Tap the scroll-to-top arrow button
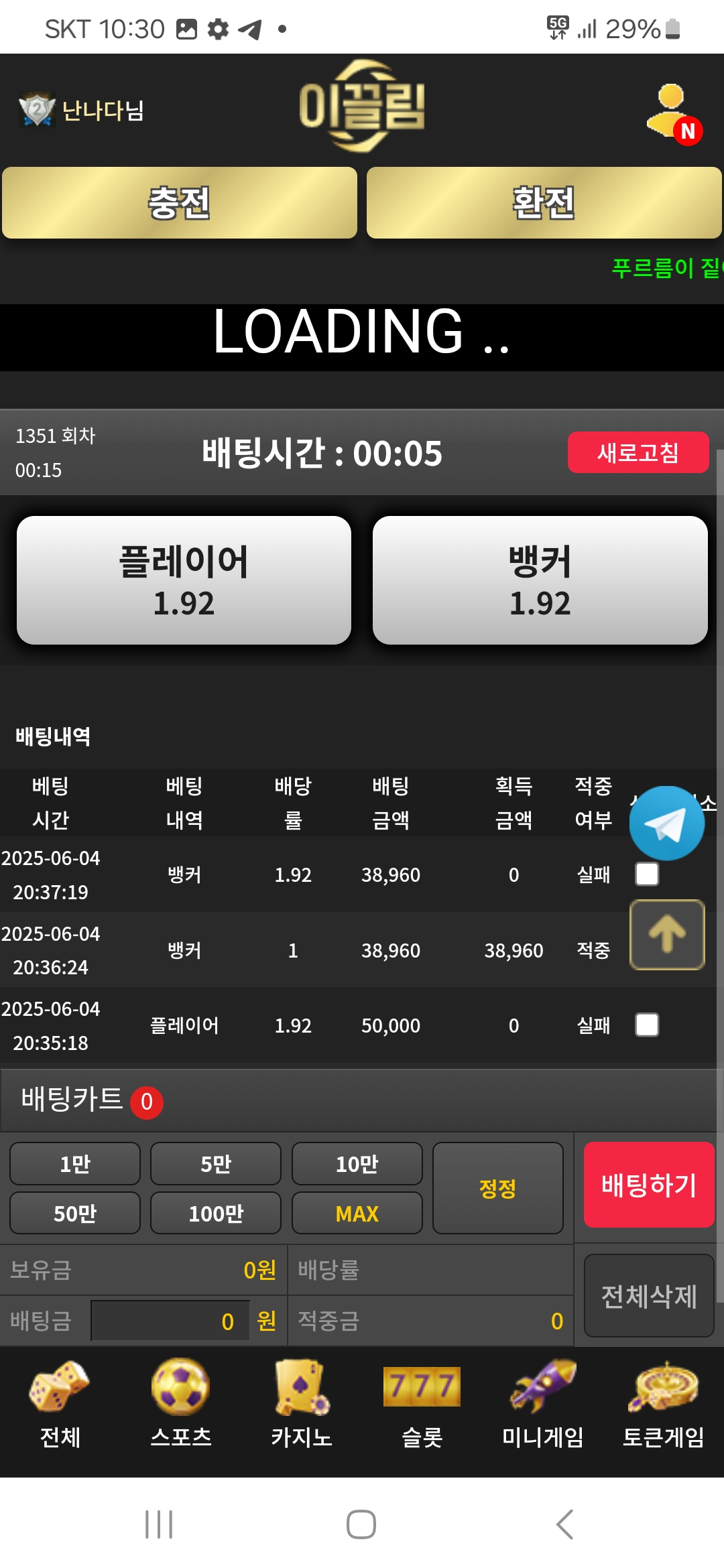This screenshot has width=724, height=1568. (666, 934)
